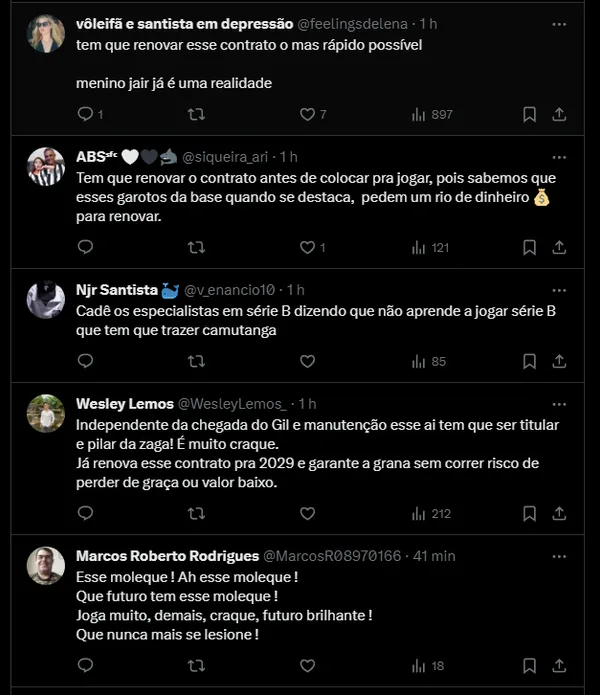600x695 pixels.
Task: Open the @feelingsdelena profile avatar
Action: click(x=46, y=32)
